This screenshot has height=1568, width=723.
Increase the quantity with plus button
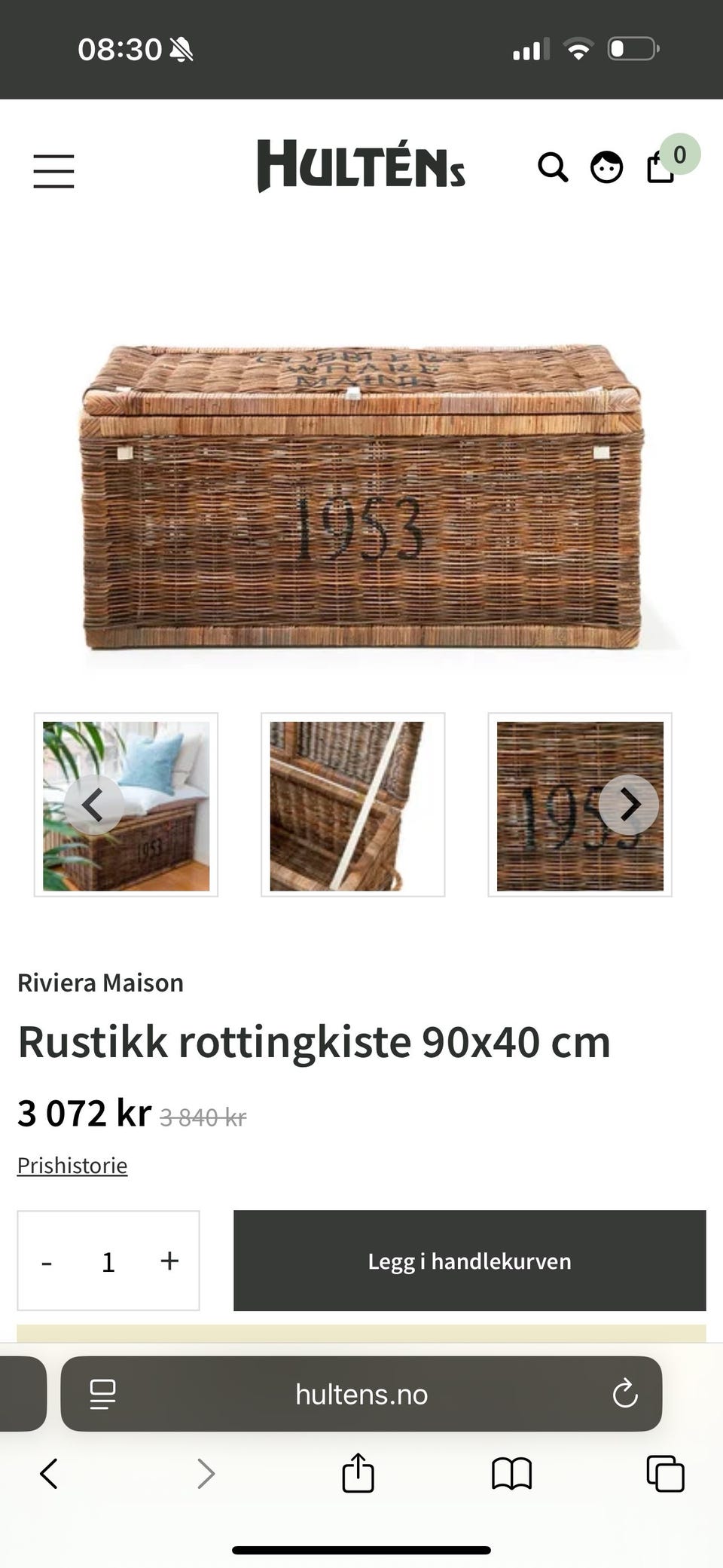pos(169,1261)
